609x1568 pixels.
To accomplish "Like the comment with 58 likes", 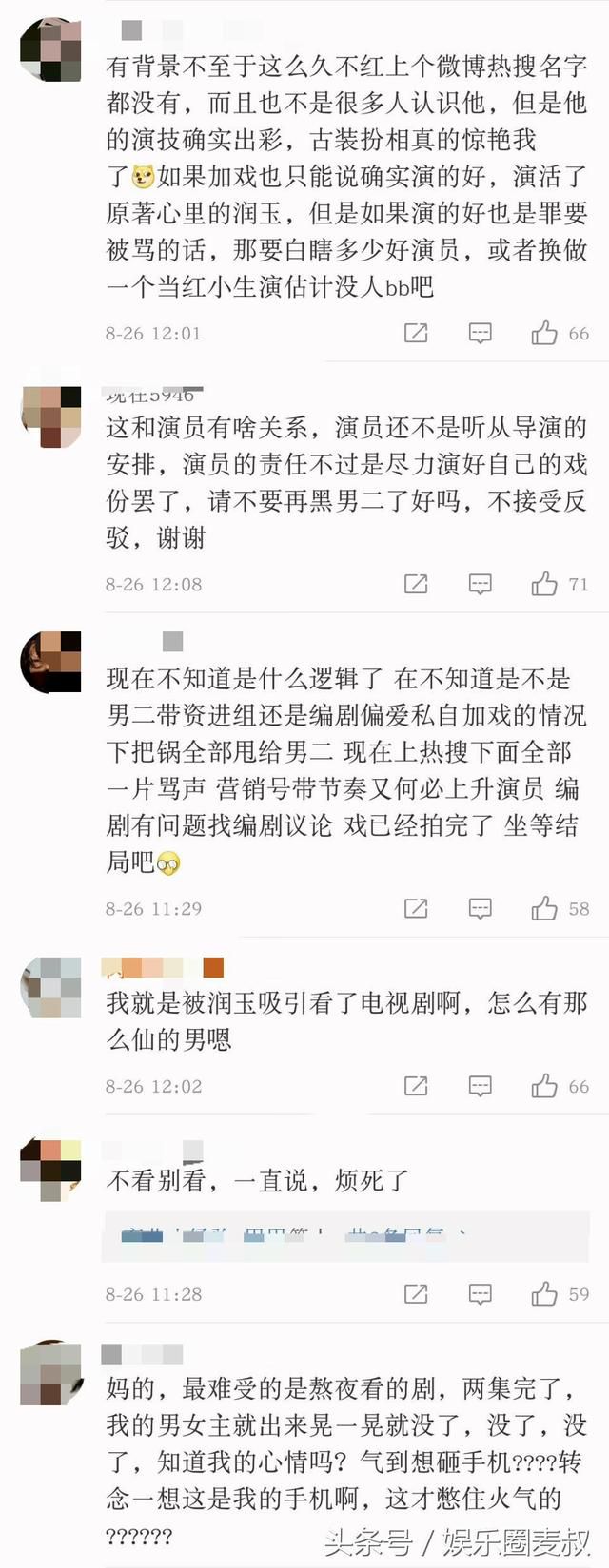I will click(544, 908).
